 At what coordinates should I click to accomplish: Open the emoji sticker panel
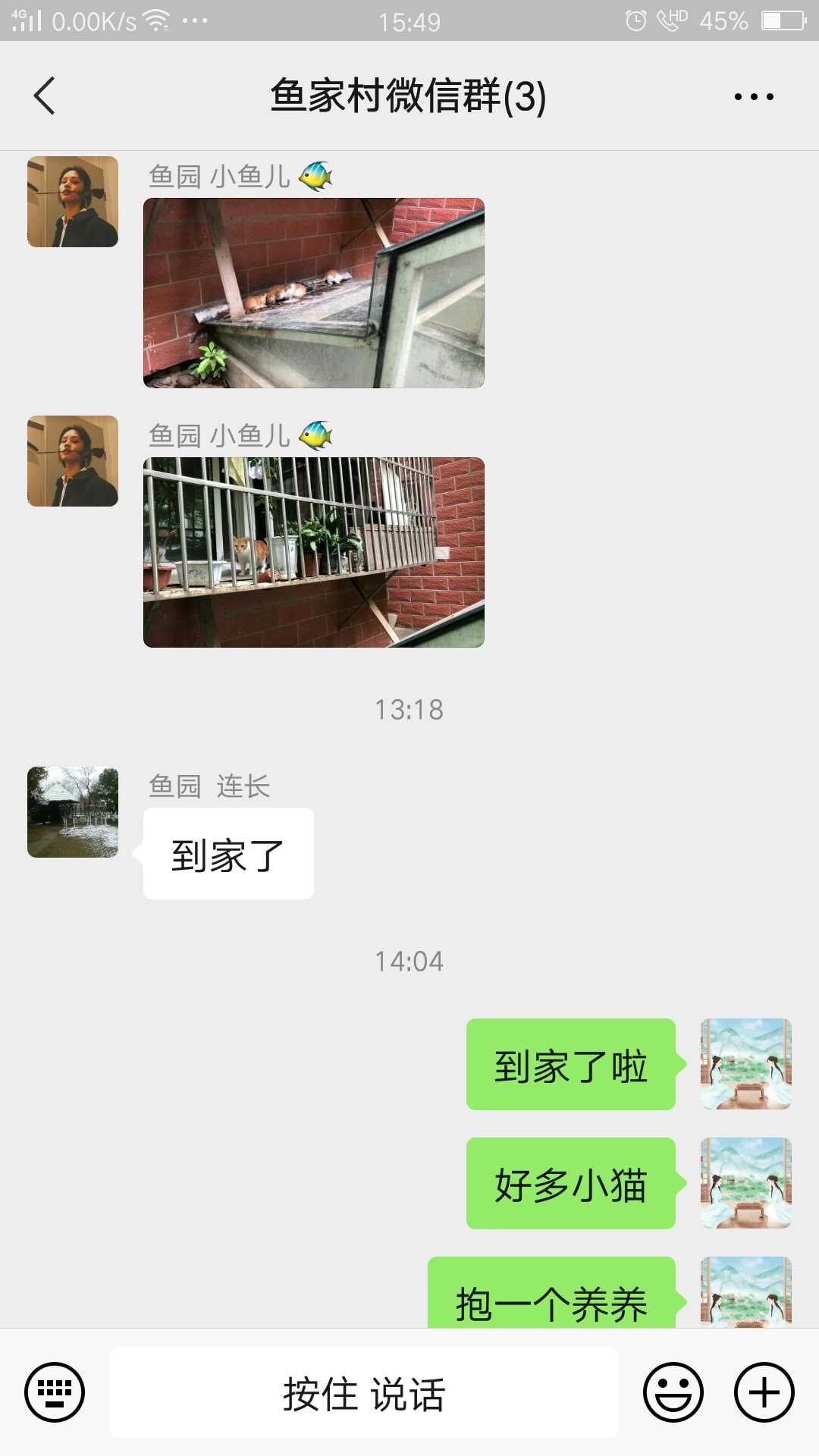coord(673,1392)
